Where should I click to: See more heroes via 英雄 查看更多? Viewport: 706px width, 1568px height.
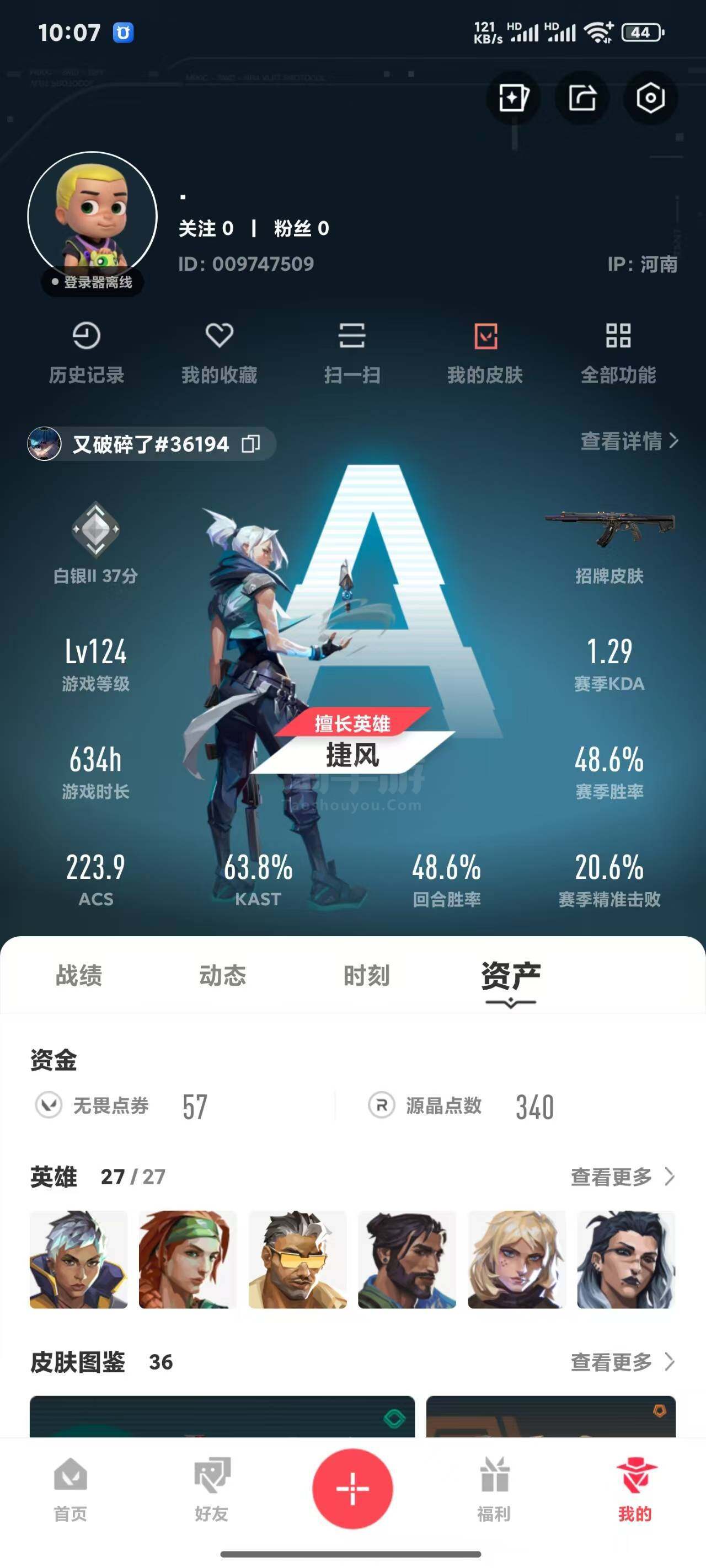[623, 1177]
